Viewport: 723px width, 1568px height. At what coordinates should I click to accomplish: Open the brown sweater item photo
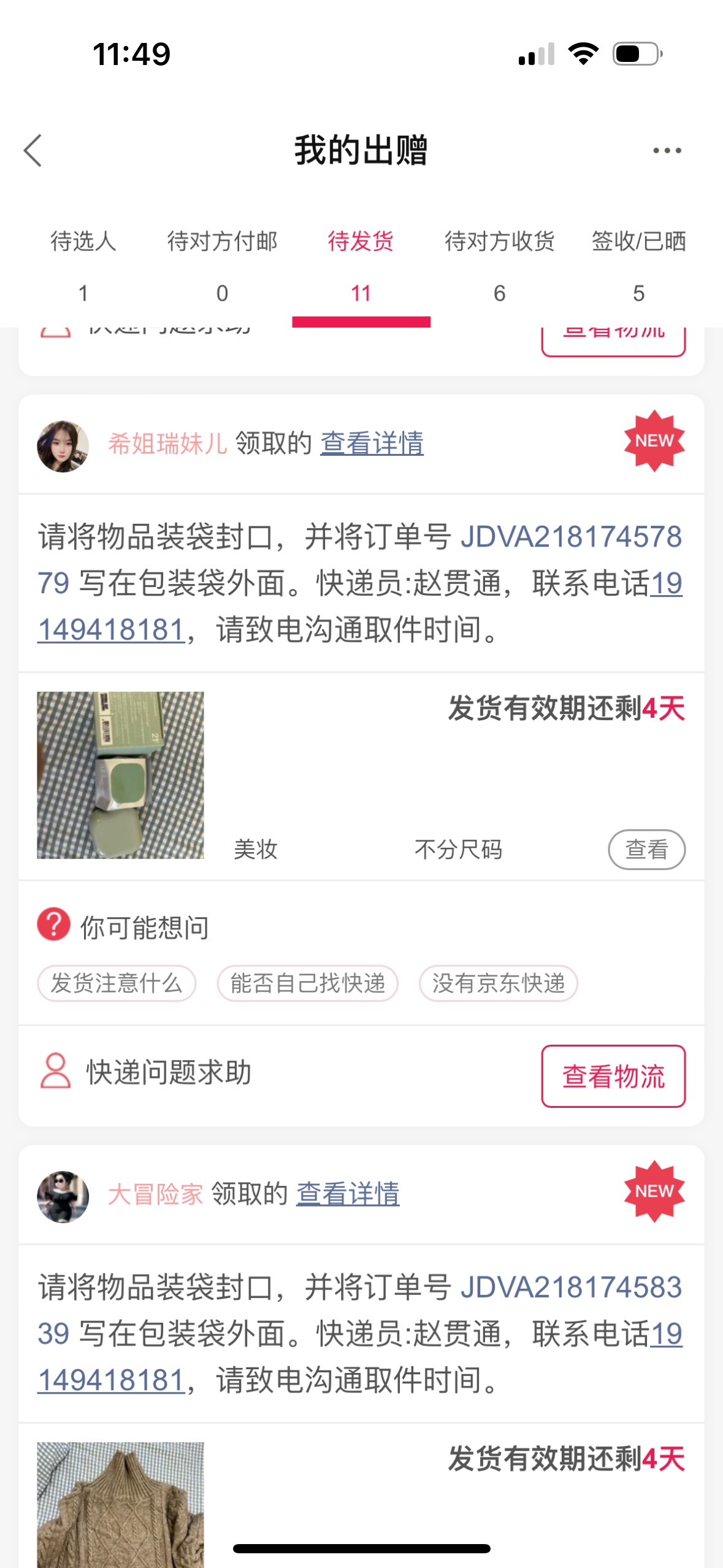tap(120, 1504)
